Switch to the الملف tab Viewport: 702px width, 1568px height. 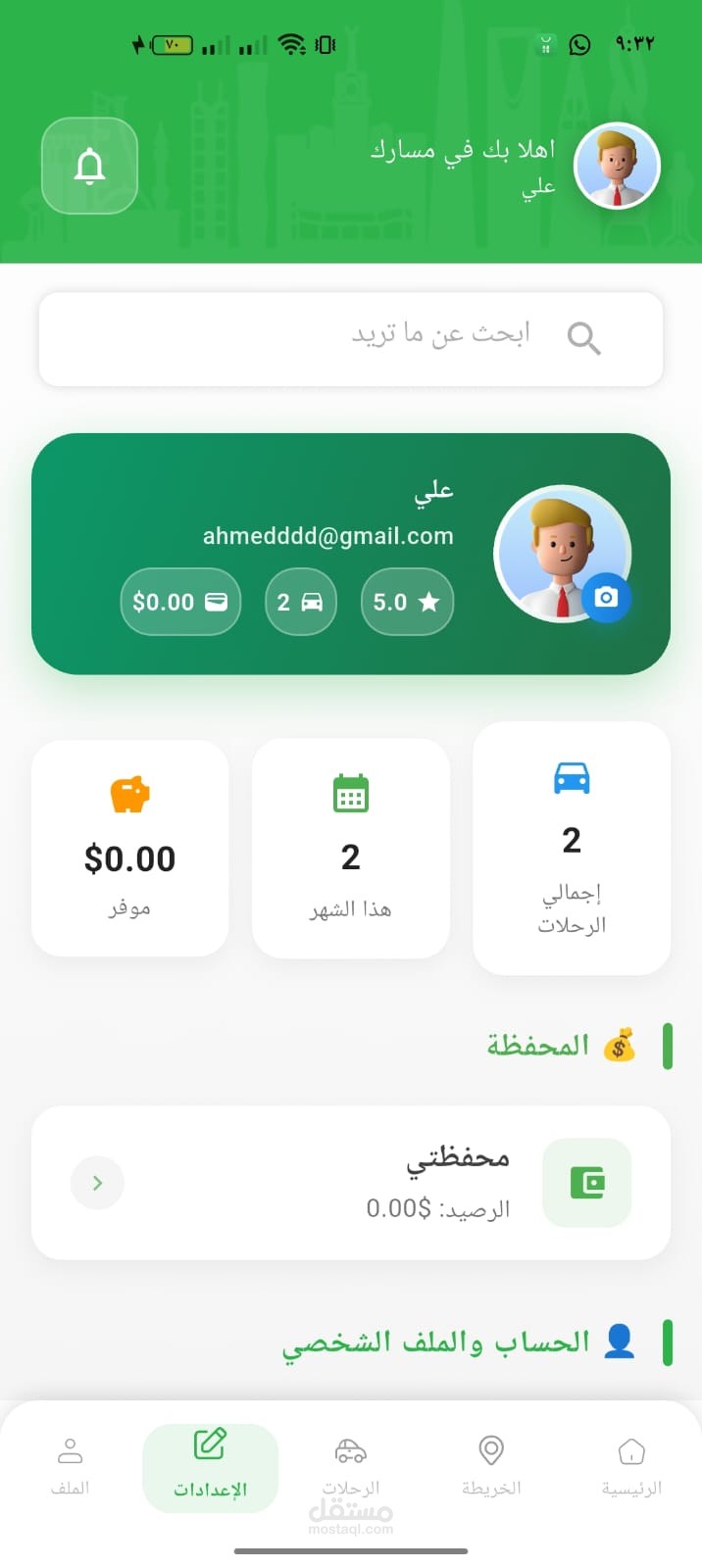[71, 1466]
